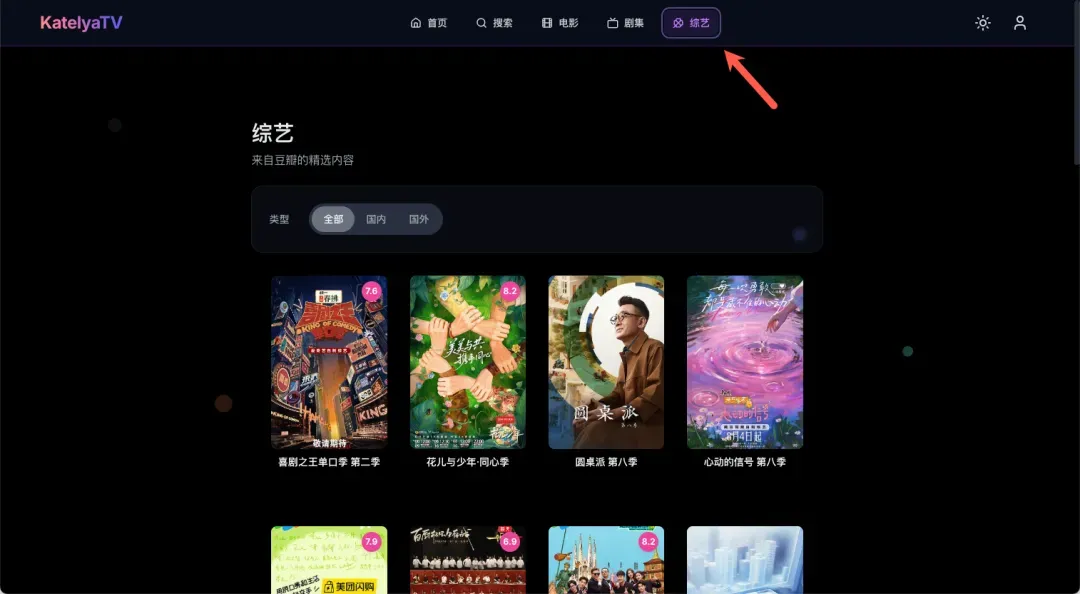Select the 综艺 variety tab
Viewport: 1080px width, 594px height.
[691, 23]
